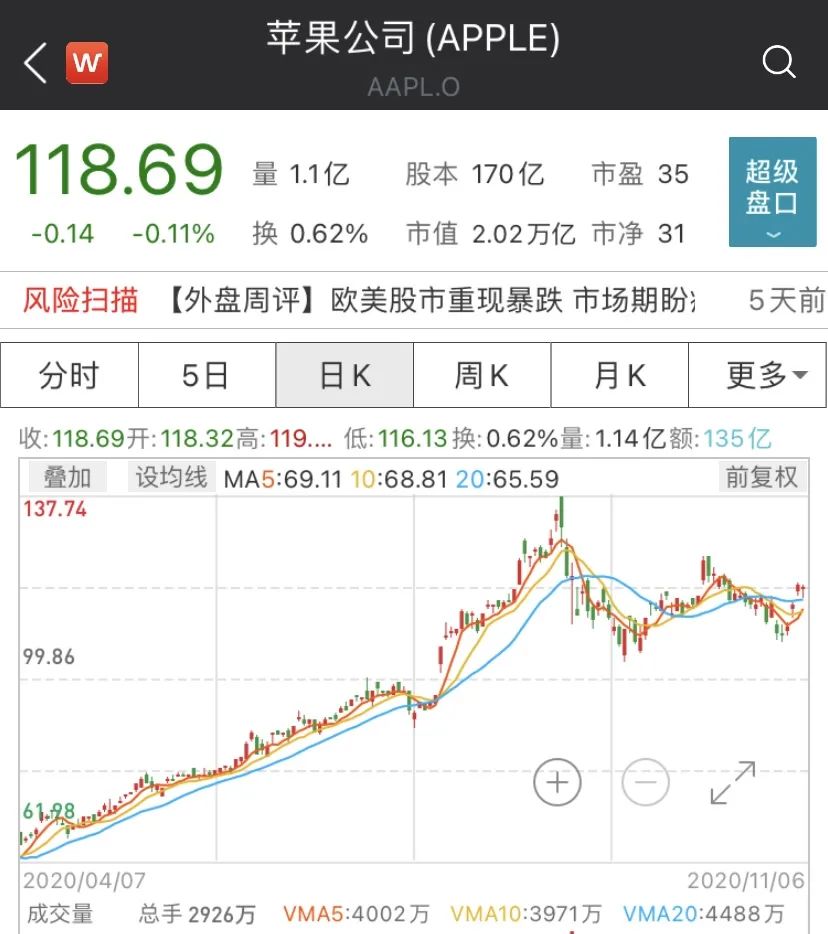This screenshot has height=934, width=828.
Task: Open the stock search magnifier
Action: pos(779,63)
